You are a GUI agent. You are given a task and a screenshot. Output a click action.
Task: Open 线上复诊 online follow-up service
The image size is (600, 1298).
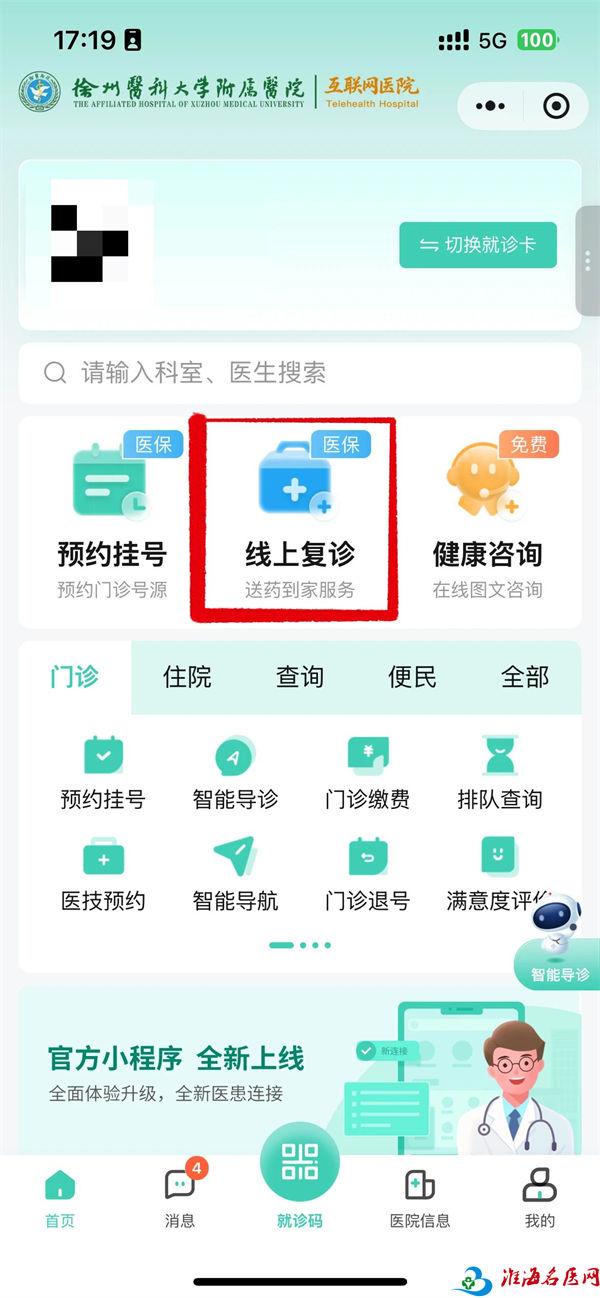pyautogui.click(x=300, y=520)
